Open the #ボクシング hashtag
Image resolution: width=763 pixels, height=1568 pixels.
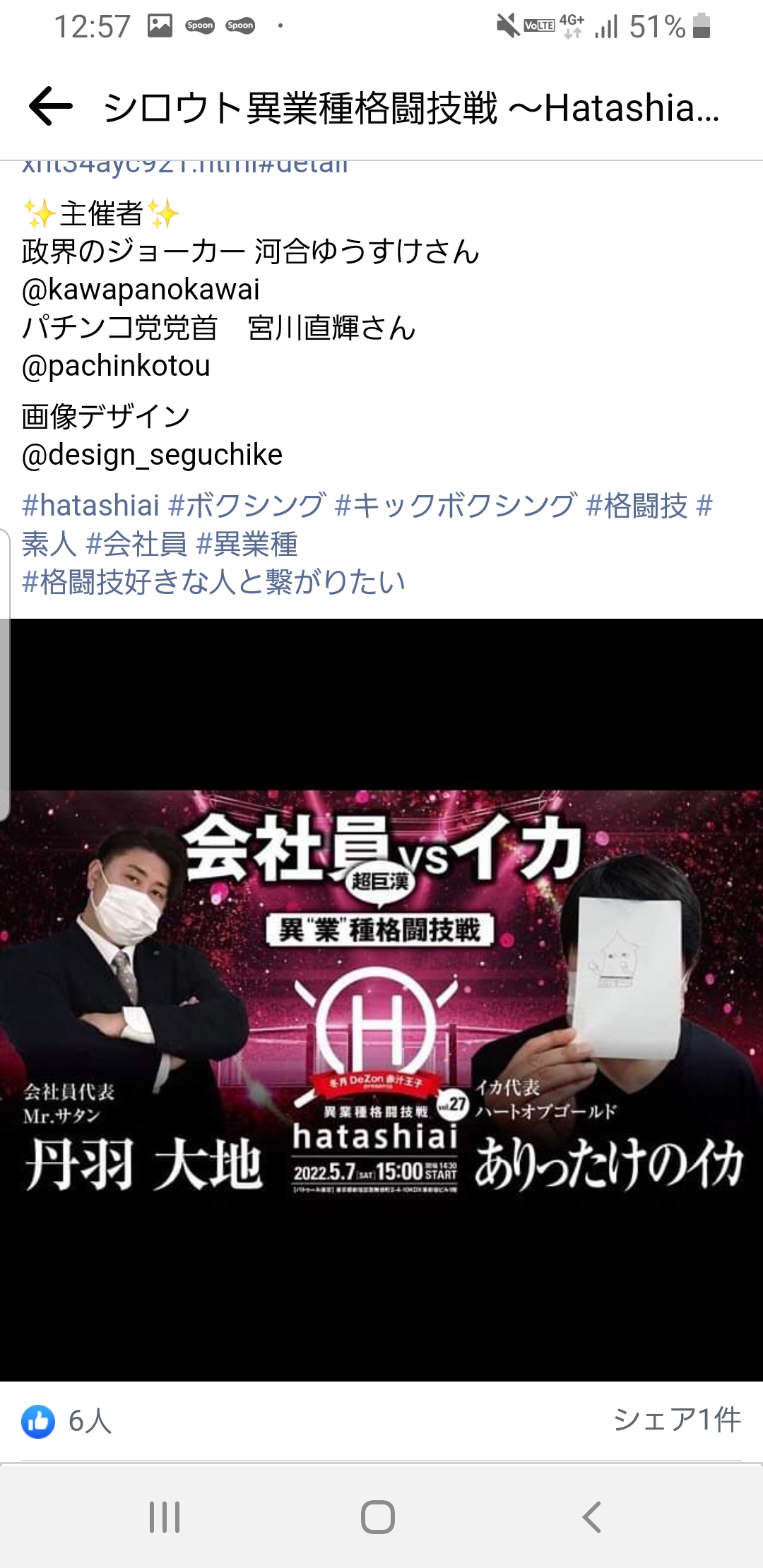click(x=247, y=506)
